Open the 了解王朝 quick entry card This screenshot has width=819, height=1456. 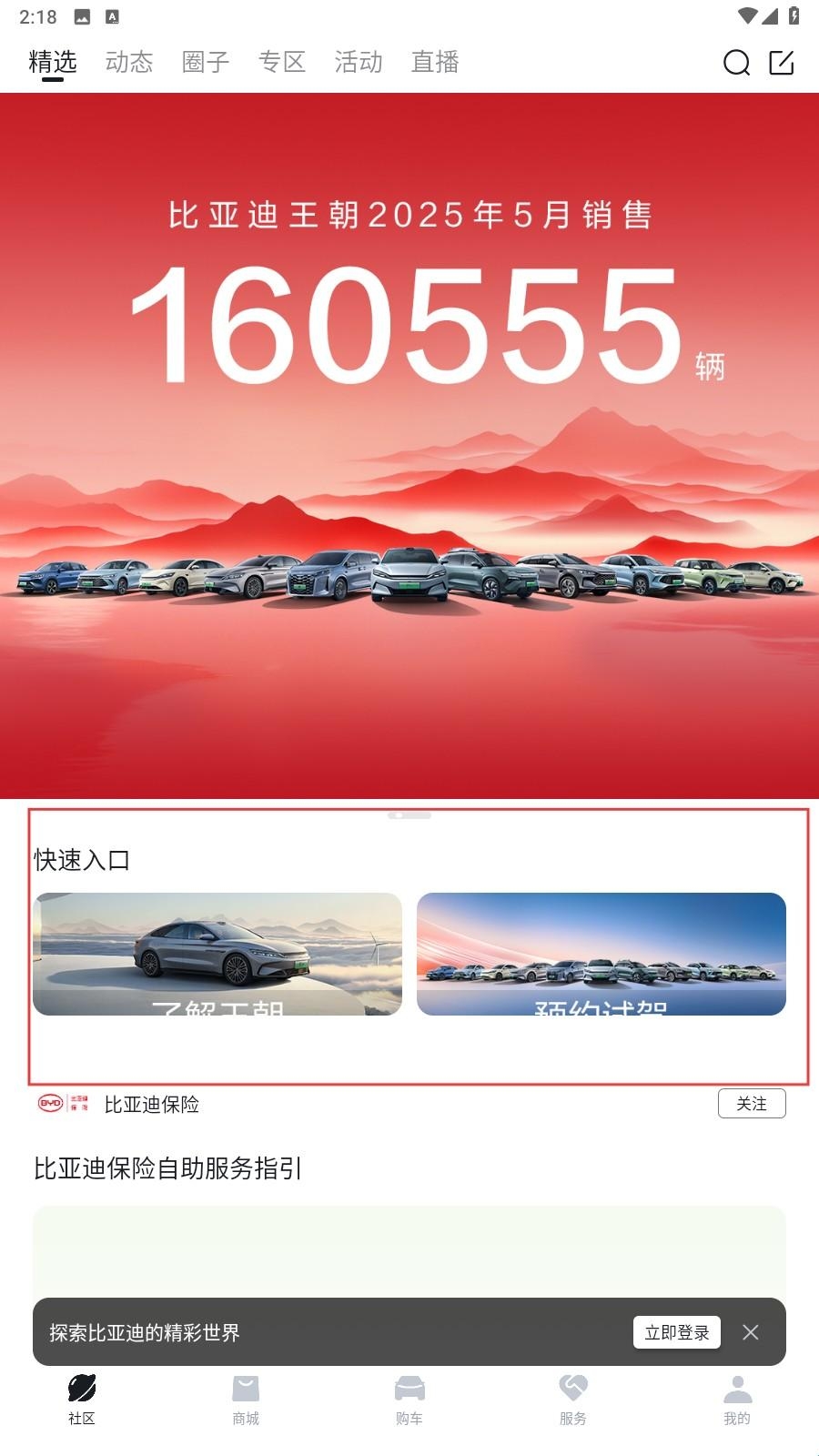point(217,954)
